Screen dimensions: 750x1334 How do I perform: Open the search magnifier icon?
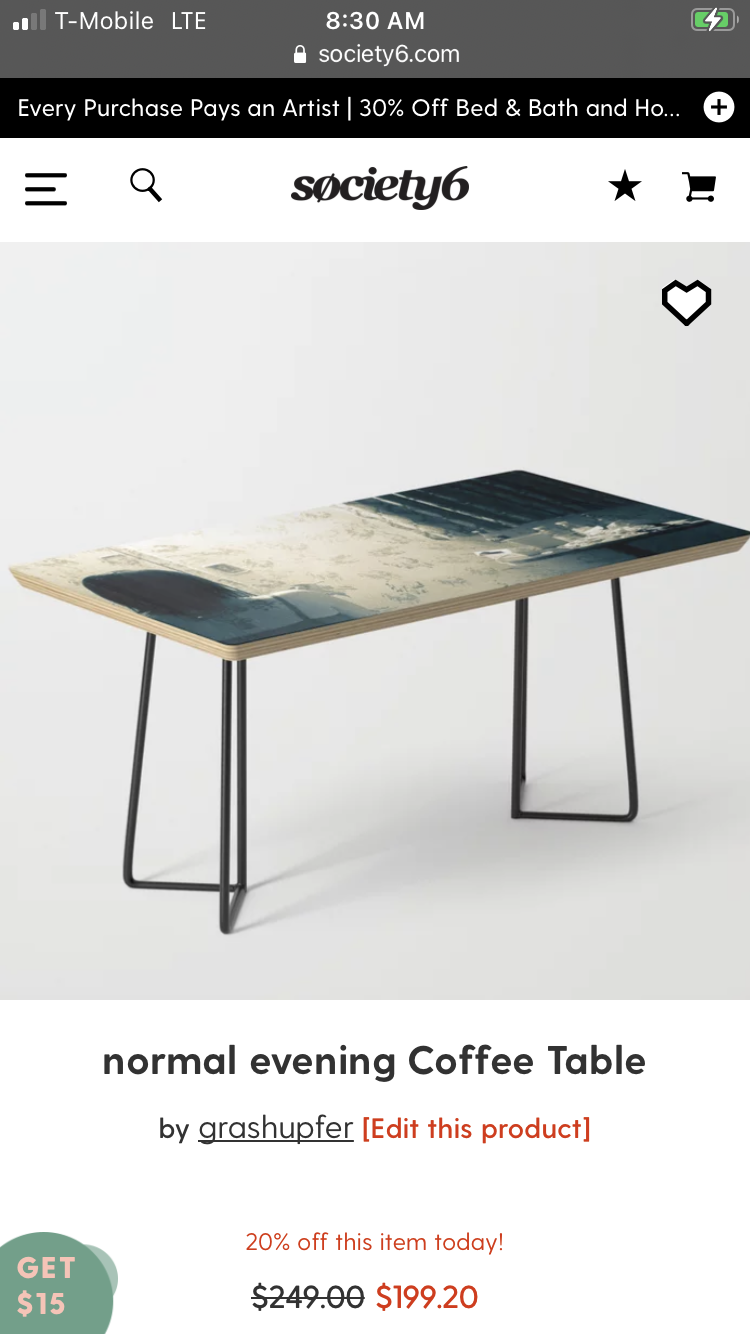(x=146, y=185)
